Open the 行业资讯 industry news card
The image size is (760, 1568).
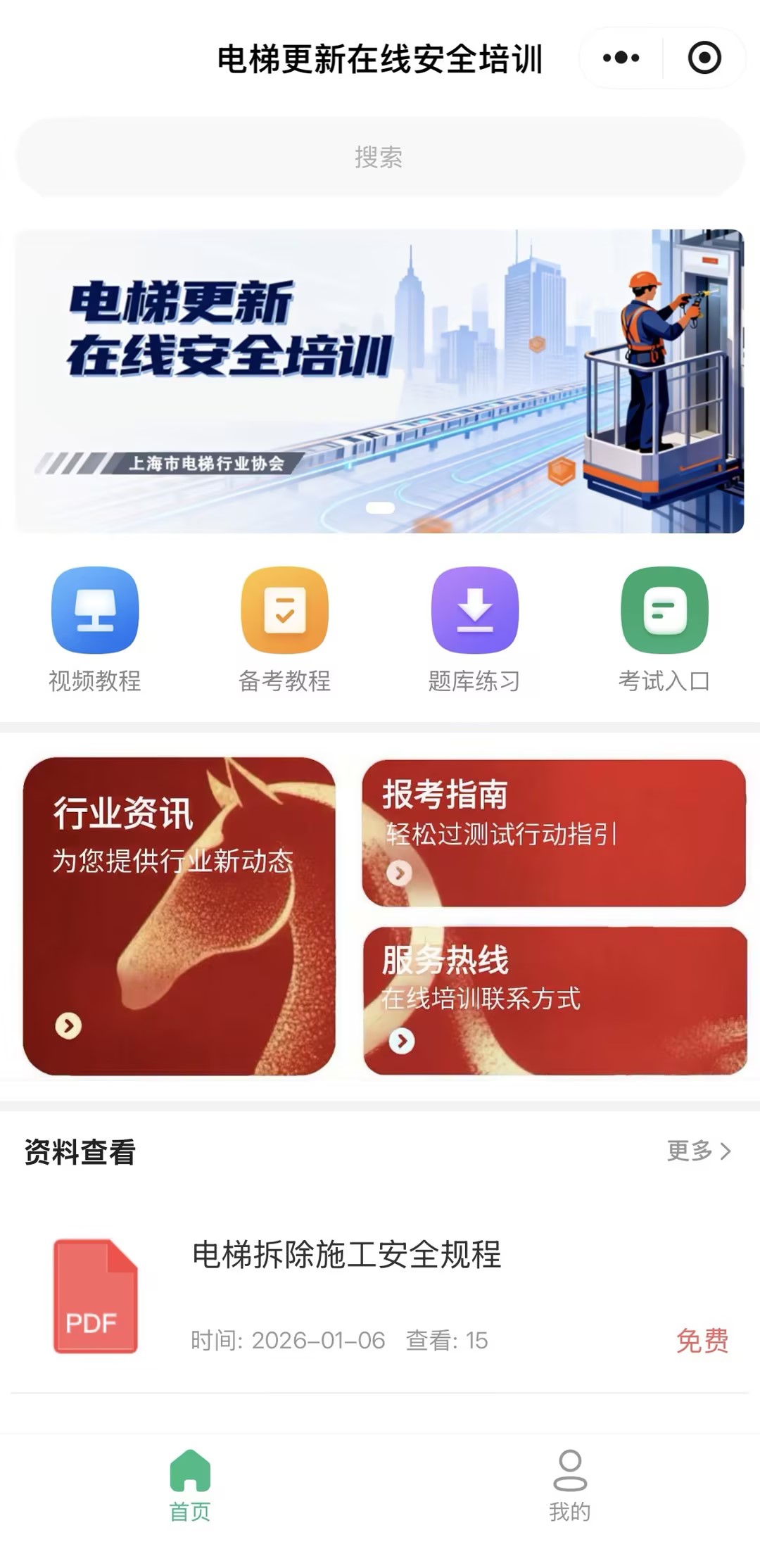point(179,916)
